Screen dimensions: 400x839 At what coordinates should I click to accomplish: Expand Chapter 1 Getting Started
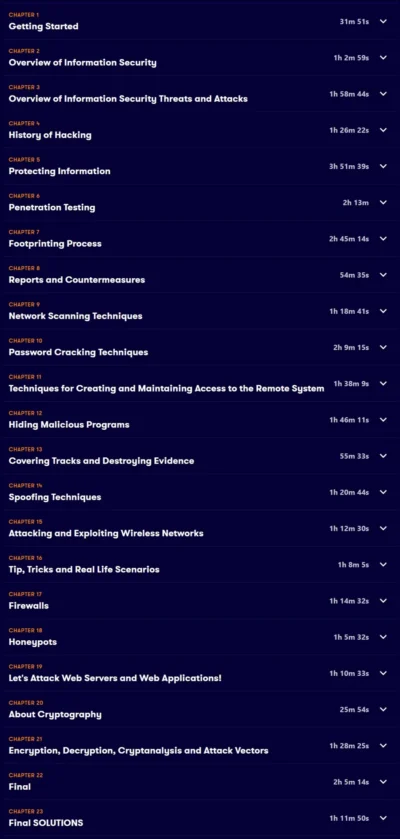point(200,21)
